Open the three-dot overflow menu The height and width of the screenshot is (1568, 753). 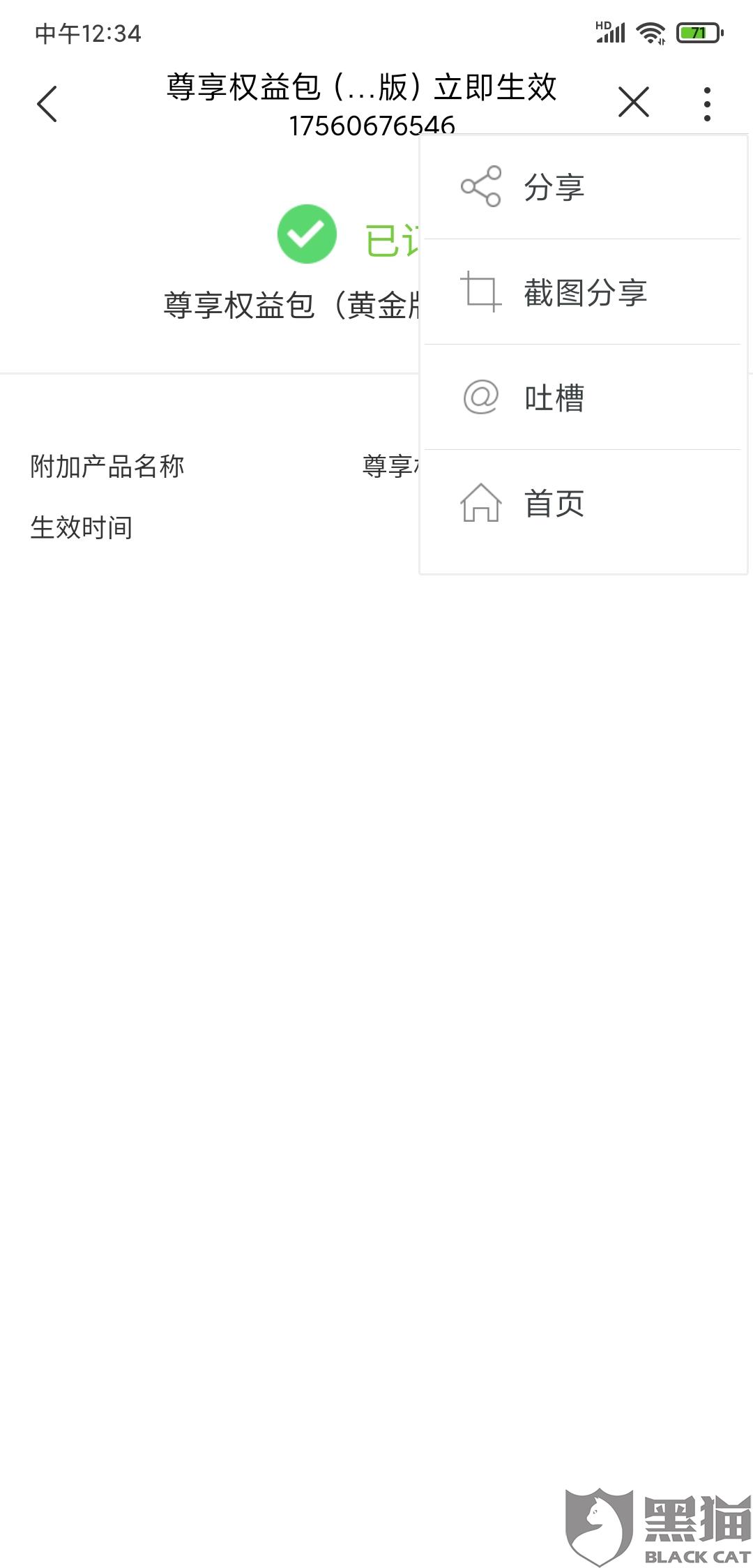point(707,102)
